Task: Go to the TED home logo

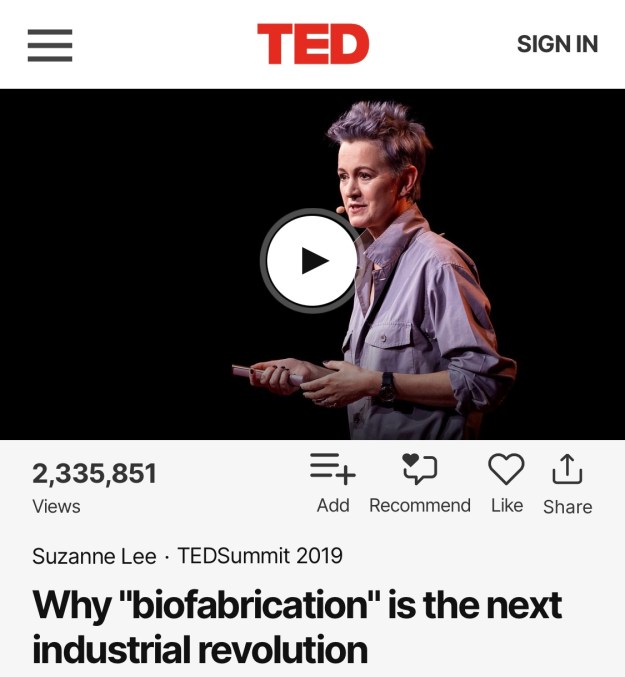Action: tap(313, 44)
